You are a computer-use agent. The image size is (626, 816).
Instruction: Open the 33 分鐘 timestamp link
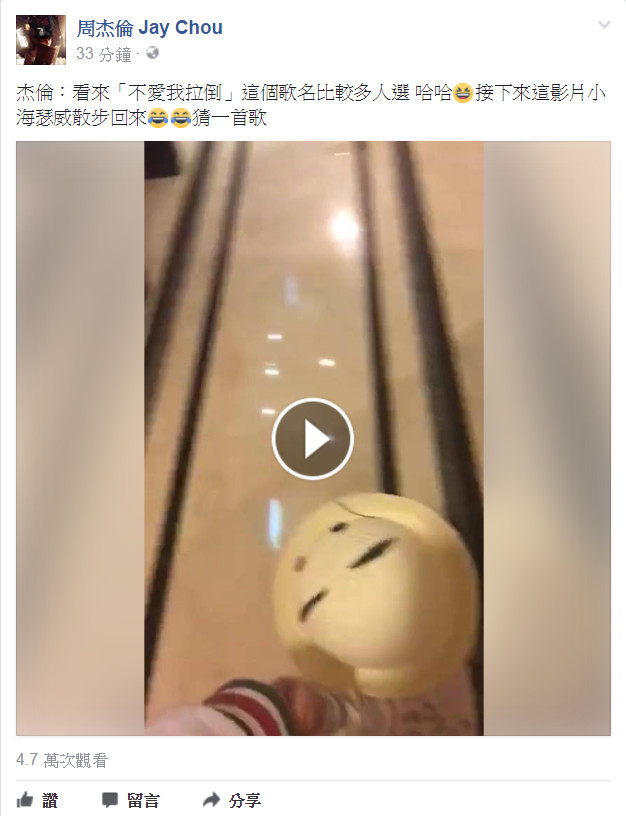[104, 53]
